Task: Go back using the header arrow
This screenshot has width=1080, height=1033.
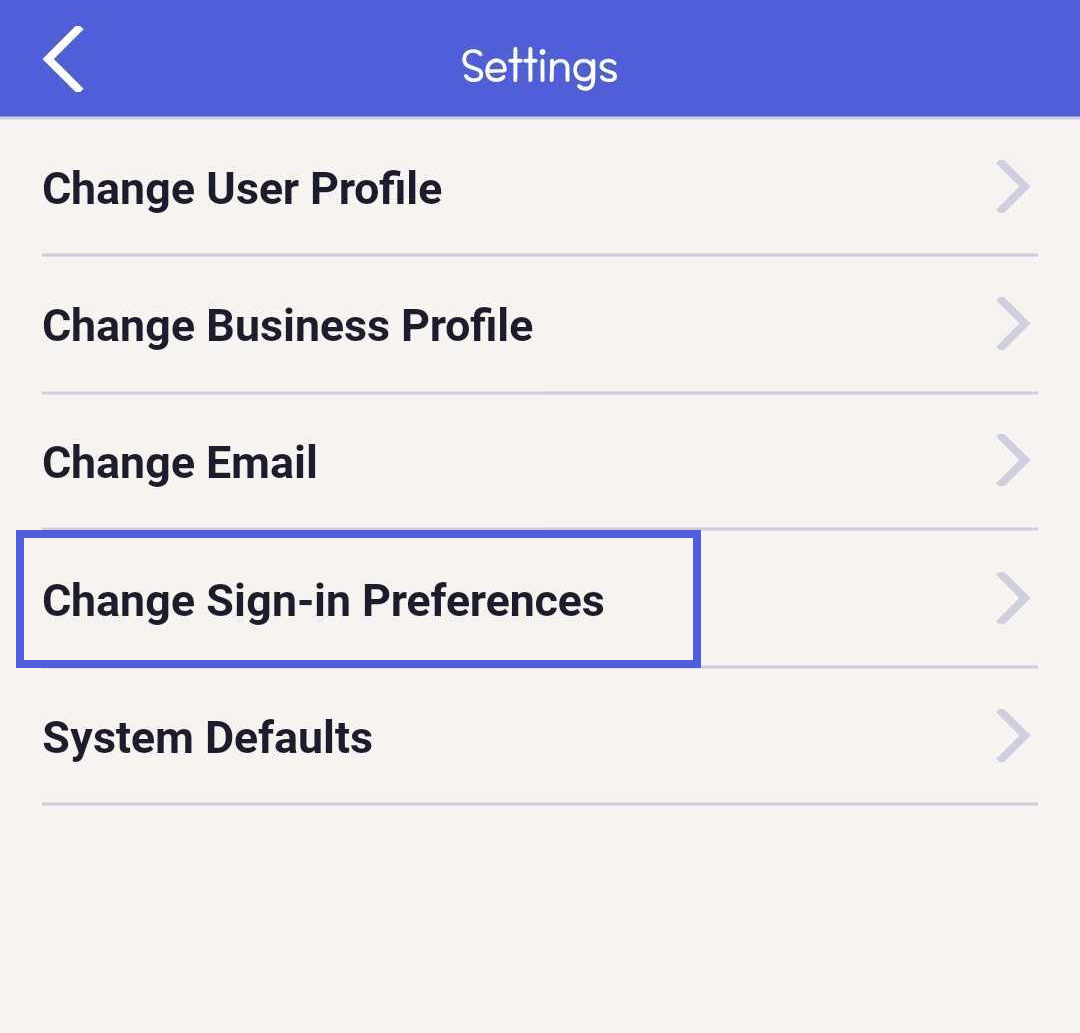Action: click(64, 60)
